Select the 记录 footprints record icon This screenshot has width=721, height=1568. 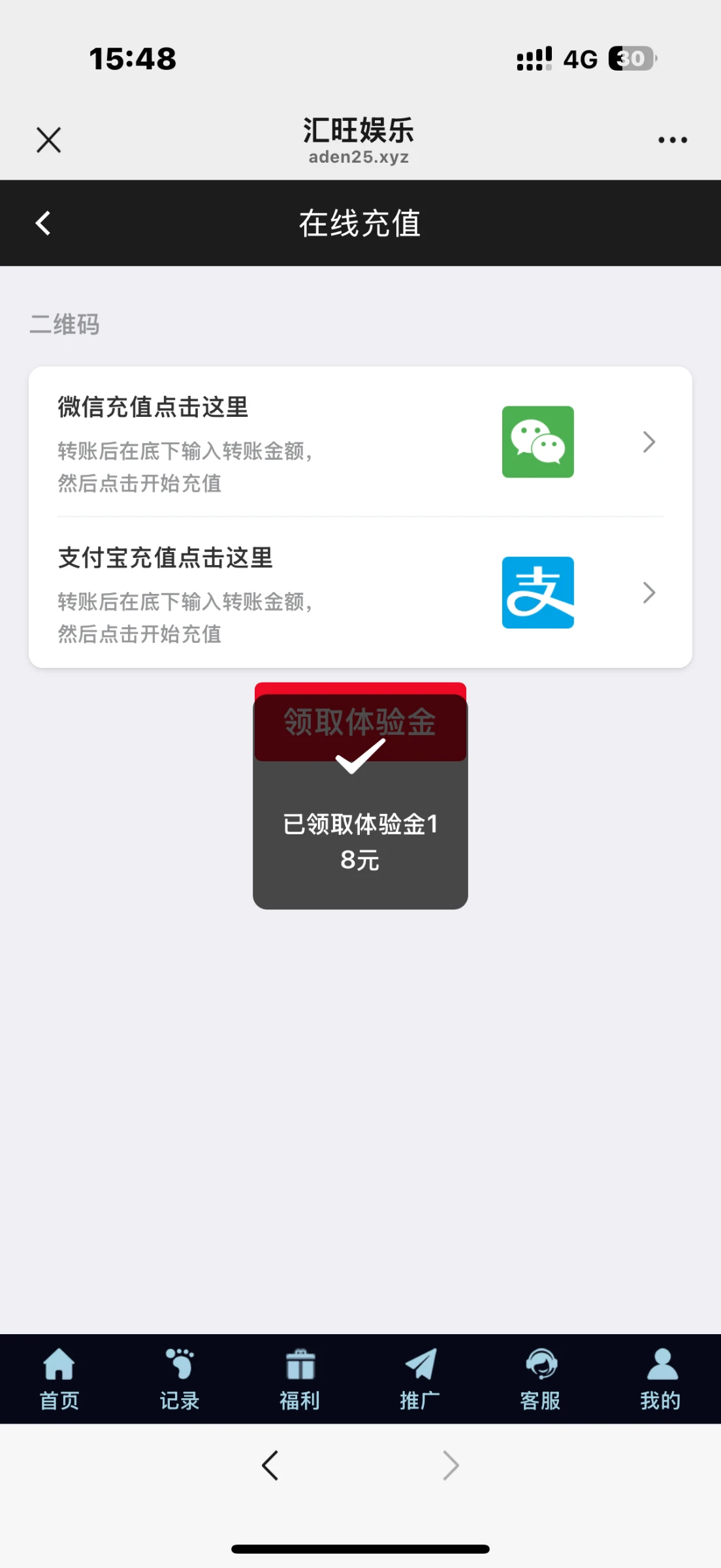tap(178, 1365)
